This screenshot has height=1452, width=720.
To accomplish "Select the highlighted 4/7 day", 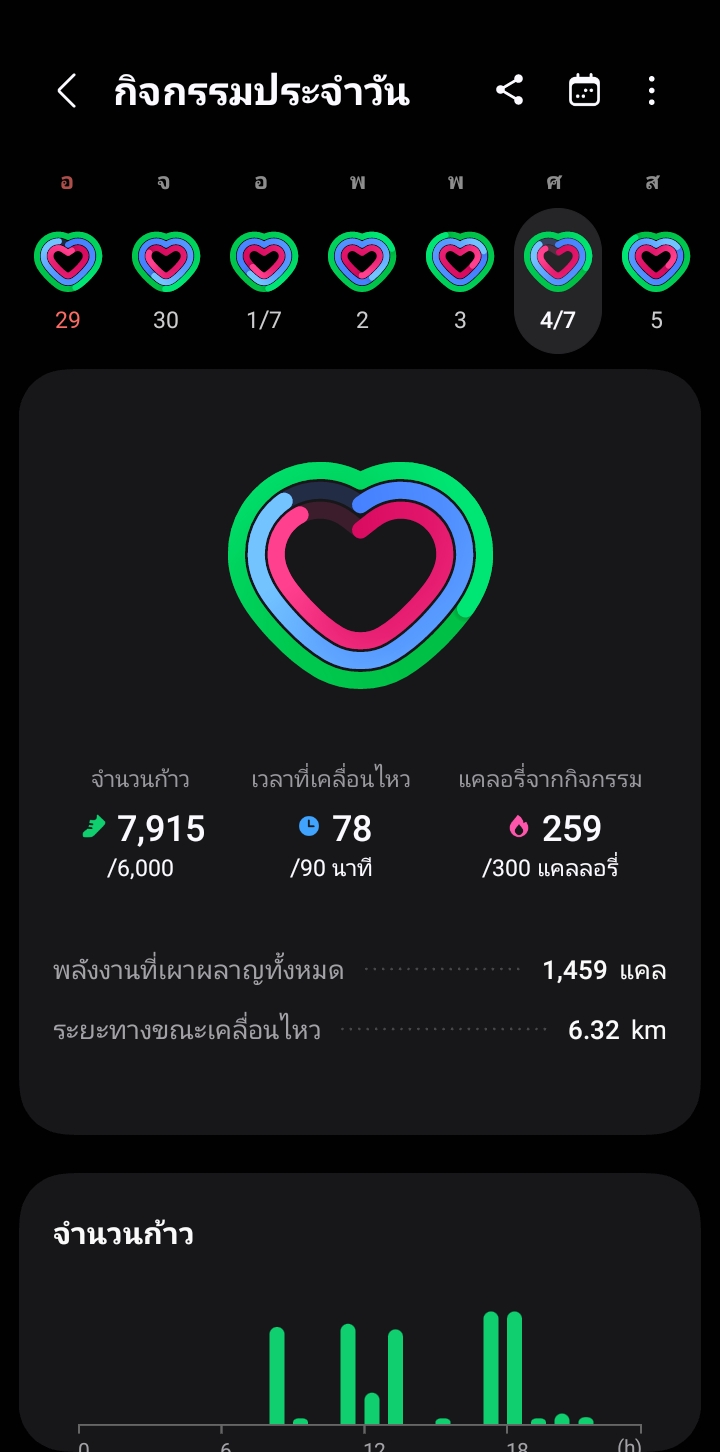I will click(557, 262).
